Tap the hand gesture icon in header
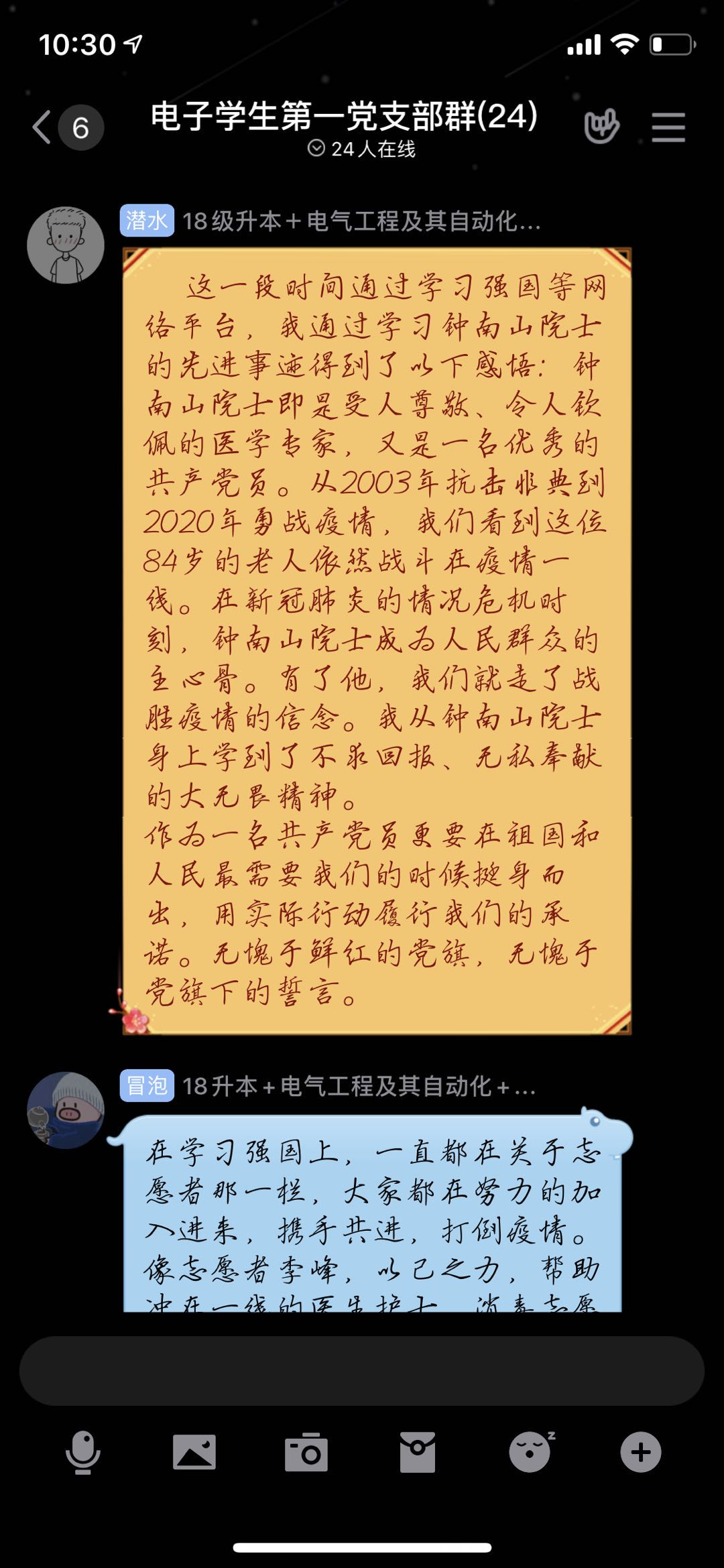 (x=601, y=127)
